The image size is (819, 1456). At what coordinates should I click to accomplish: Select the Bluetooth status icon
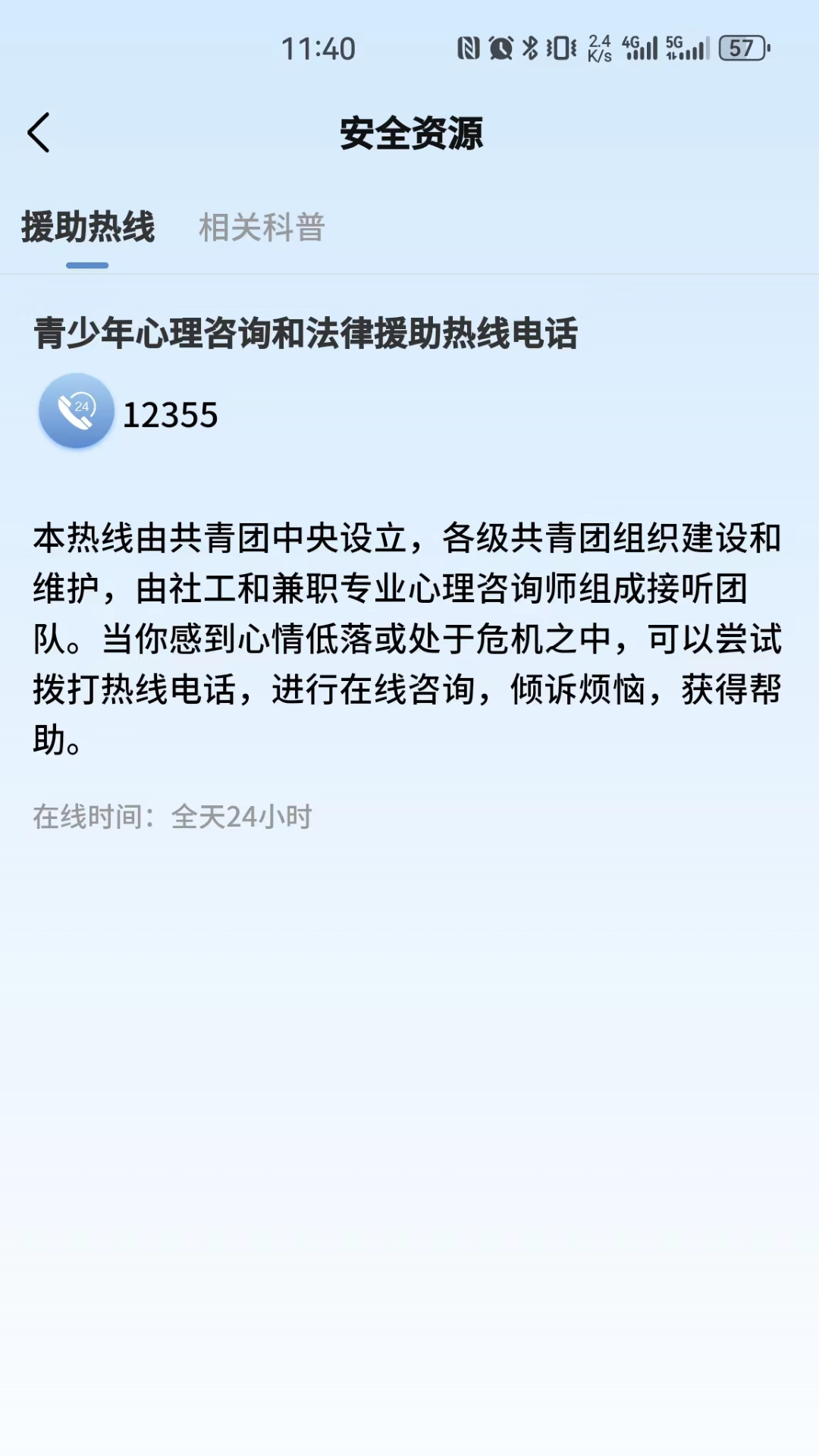(x=529, y=47)
